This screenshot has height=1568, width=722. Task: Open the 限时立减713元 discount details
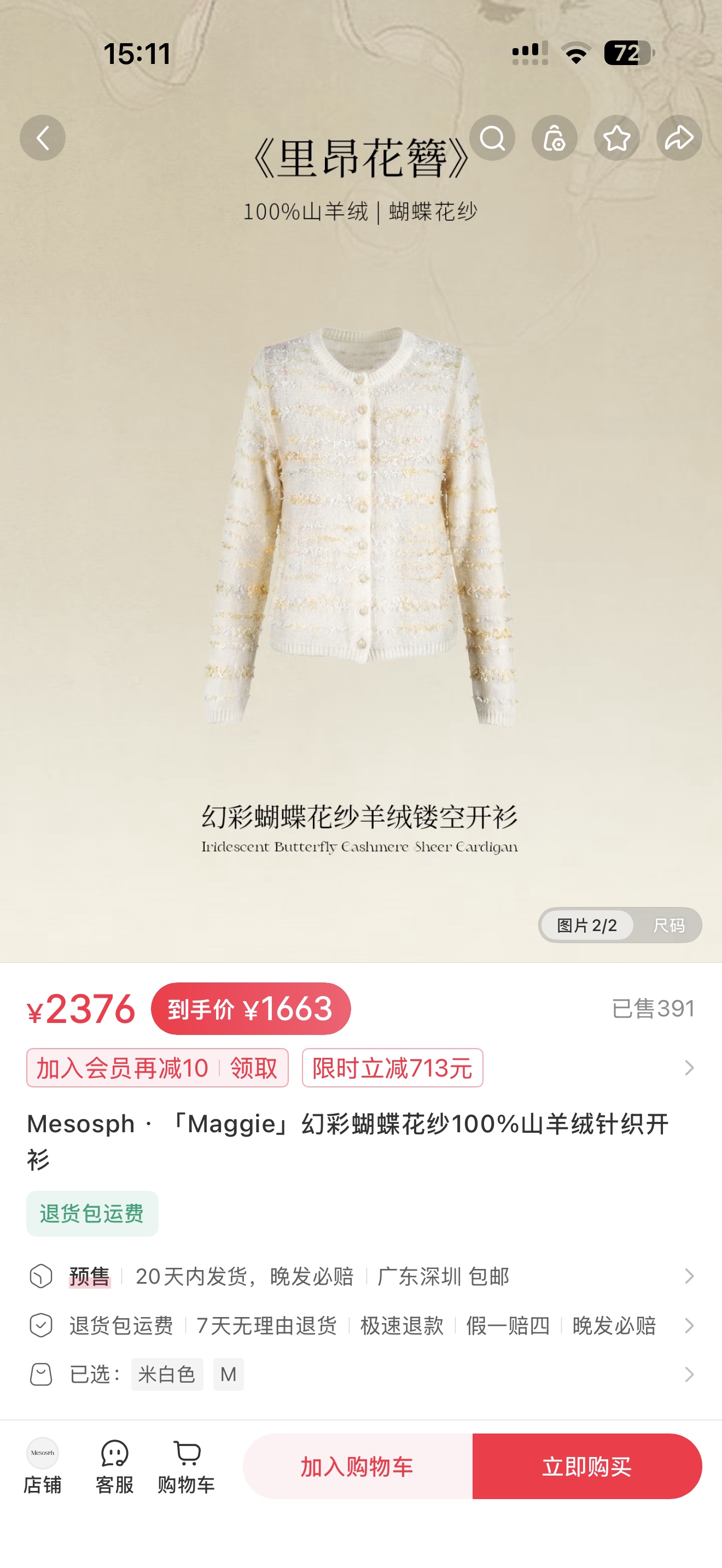pyautogui.click(x=392, y=1068)
